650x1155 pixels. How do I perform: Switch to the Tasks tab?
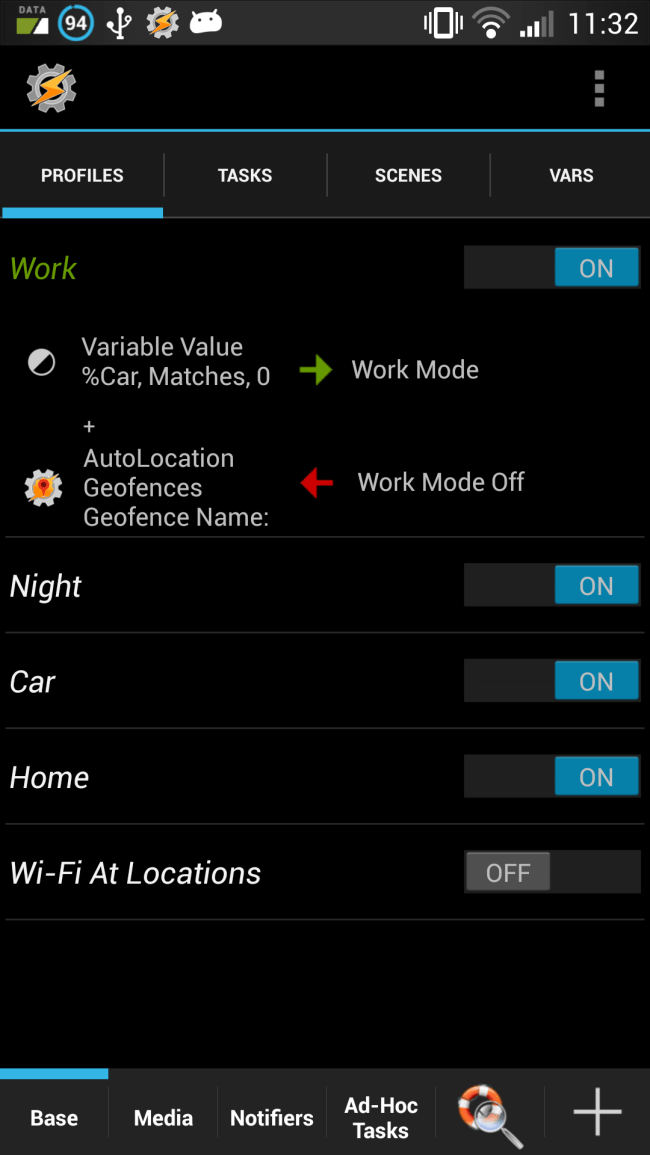245,175
